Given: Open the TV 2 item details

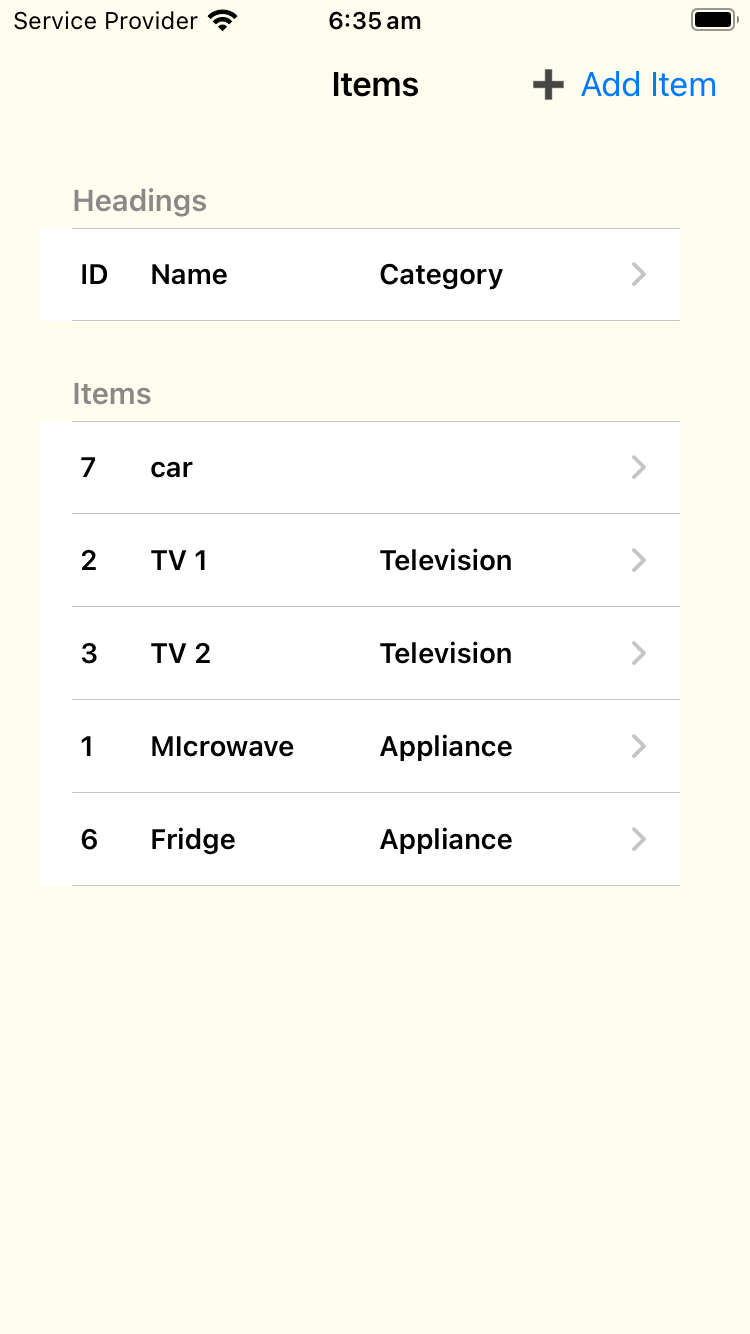Looking at the screenshot, I should [x=360, y=654].
